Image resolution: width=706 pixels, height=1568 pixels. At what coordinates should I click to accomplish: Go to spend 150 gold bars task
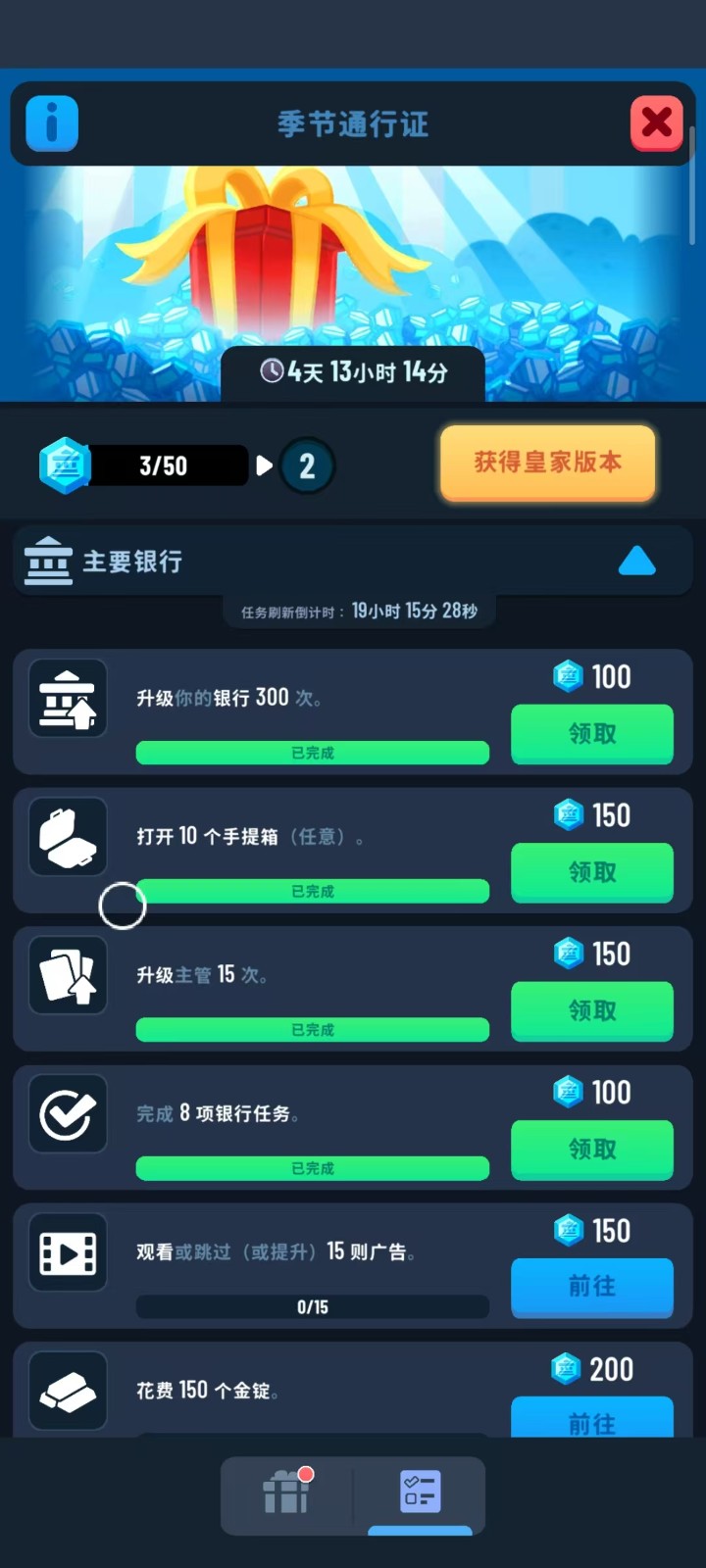(x=591, y=1419)
